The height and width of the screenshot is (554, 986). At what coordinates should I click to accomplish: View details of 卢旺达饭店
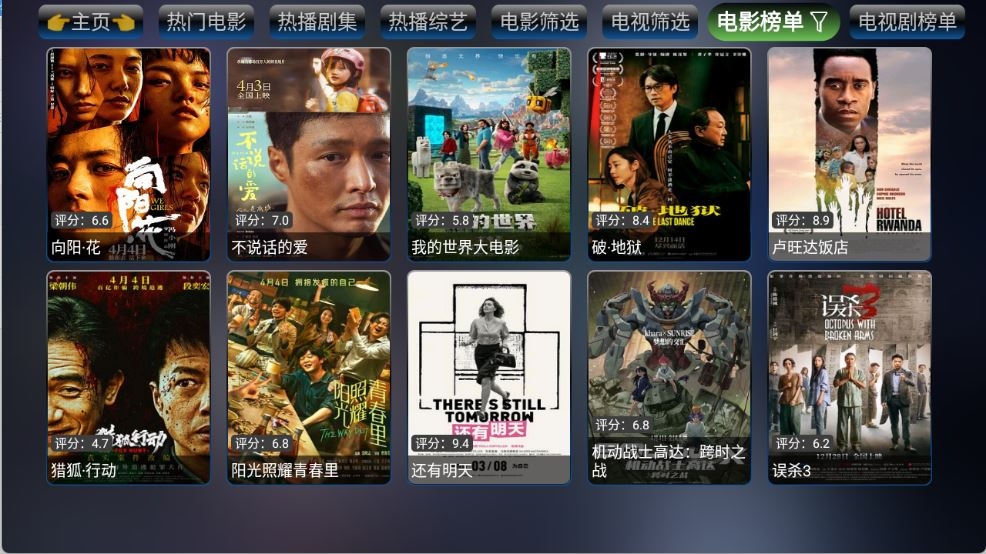coord(849,154)
